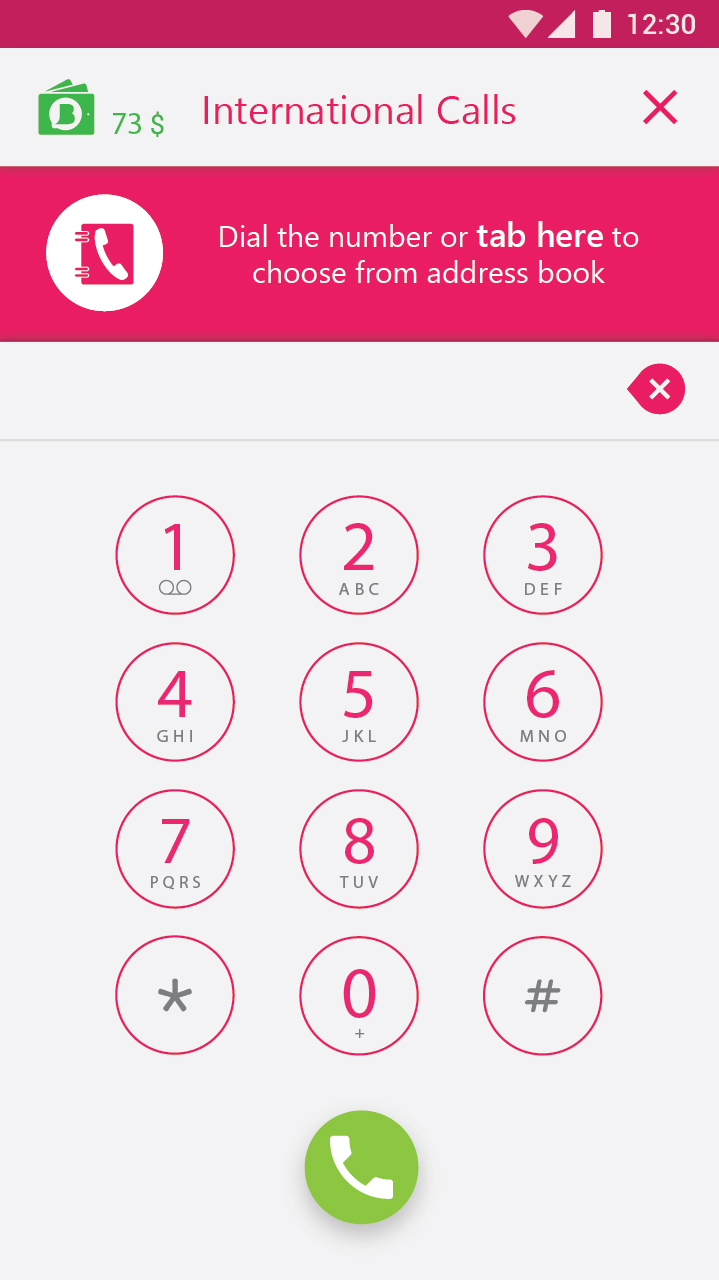Dial the 5 JKL key
Image resolution: width=719 pixels, height=1280 pixels.
click(359, 702)
